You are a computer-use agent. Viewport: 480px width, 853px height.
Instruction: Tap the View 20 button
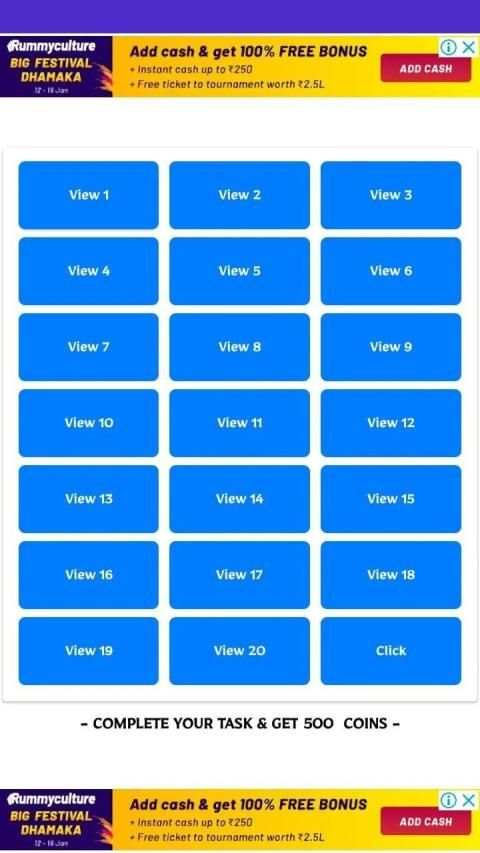239,651
